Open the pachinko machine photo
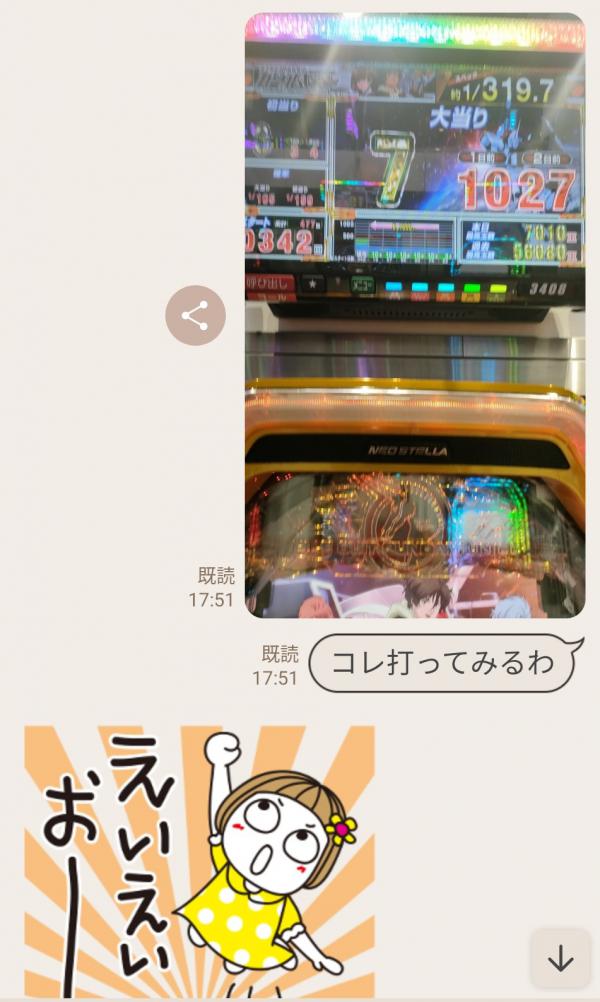The width and height of the screenshot is (600, 1002). coord(414,315)
